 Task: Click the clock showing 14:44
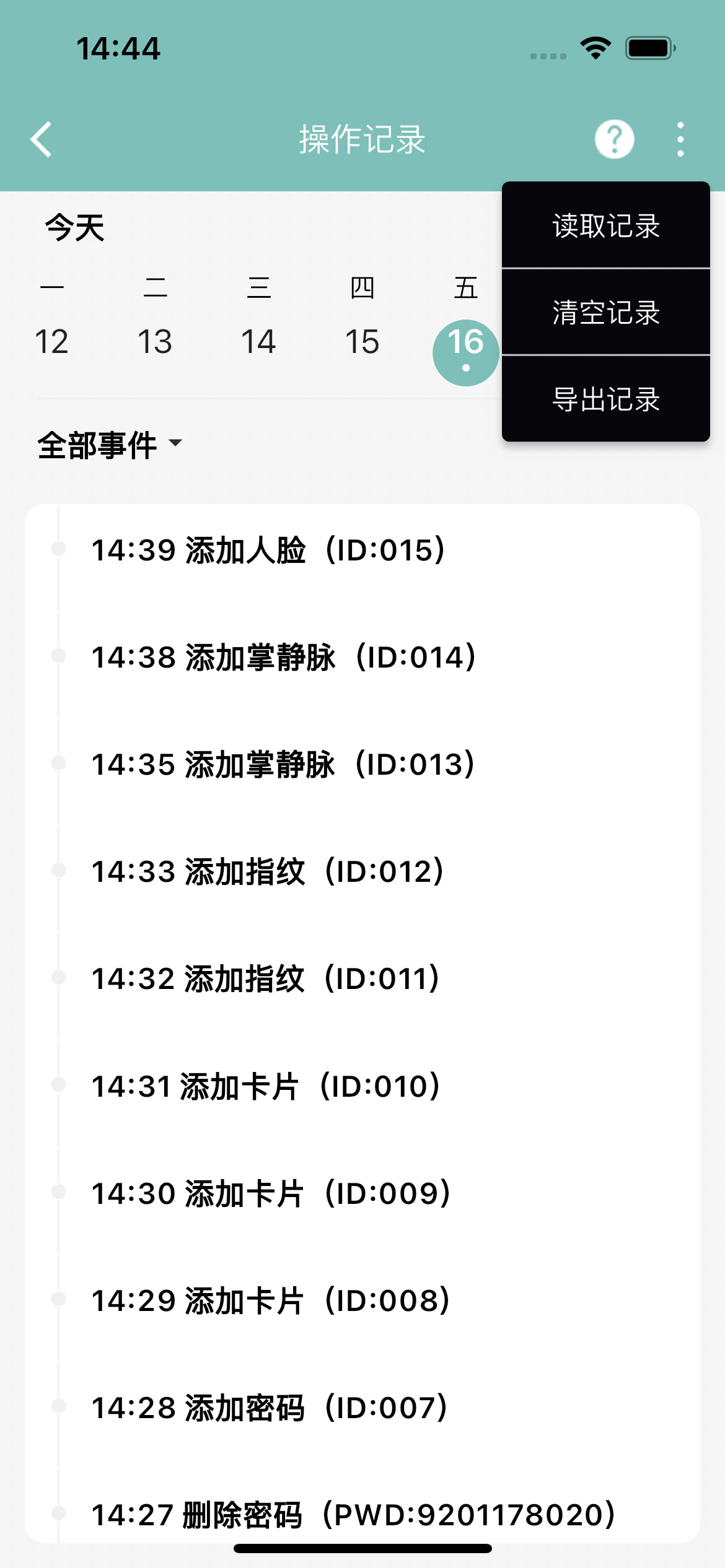(x=120, y=48)
